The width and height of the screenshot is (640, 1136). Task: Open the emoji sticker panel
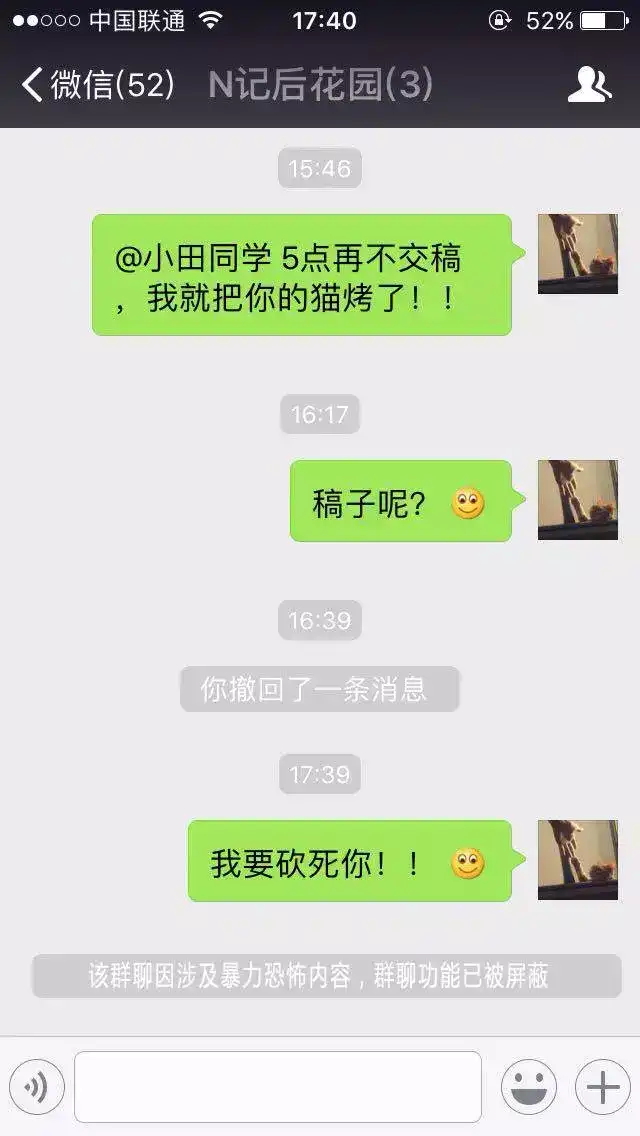coord(528,1087)
